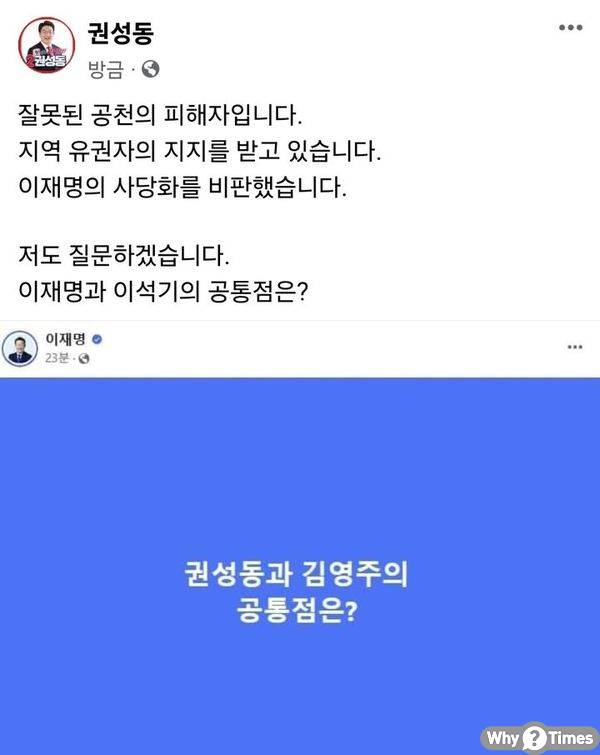Visit the 권성동 profile name link
Image resolution: width=600 pixels, height=755 pixels.
(x=124, y=34)
